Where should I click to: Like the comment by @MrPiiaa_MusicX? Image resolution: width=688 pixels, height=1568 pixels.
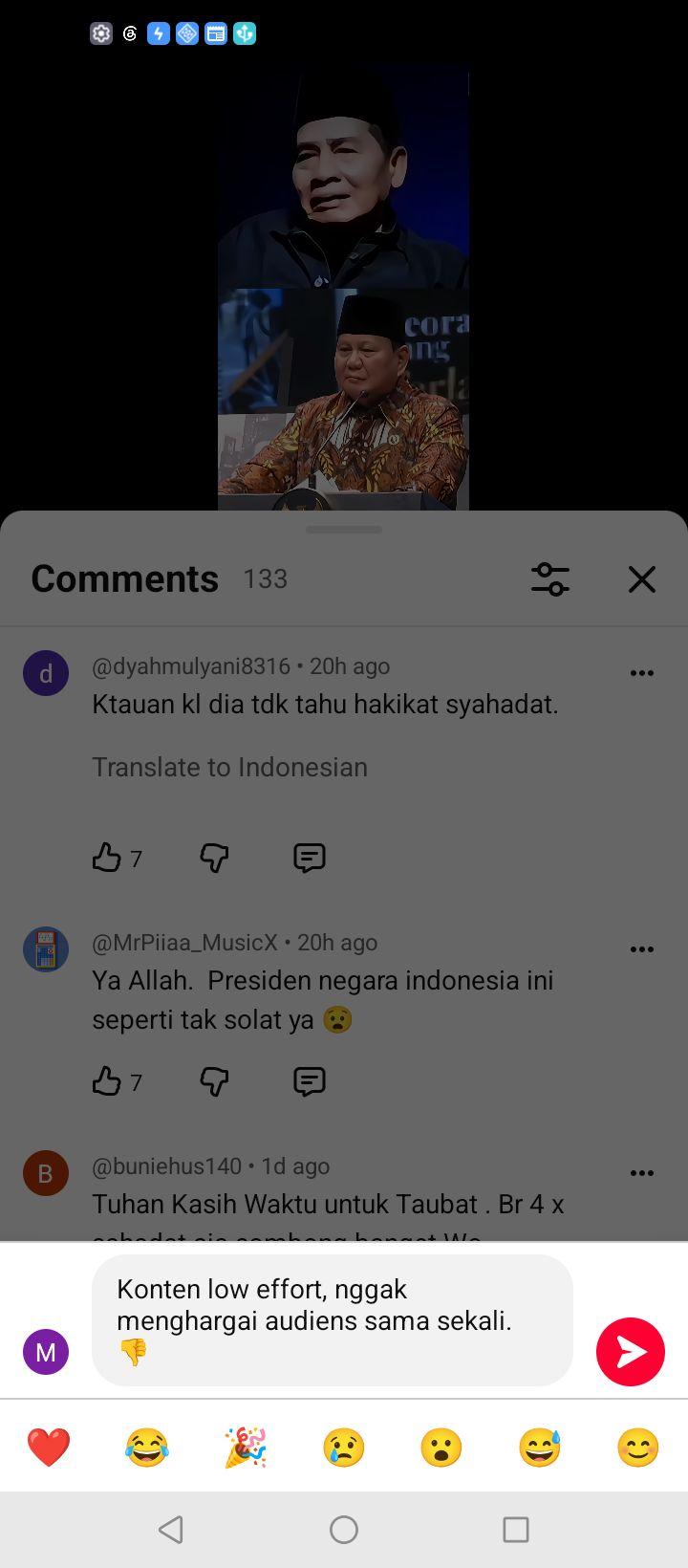pos(106,1081)
